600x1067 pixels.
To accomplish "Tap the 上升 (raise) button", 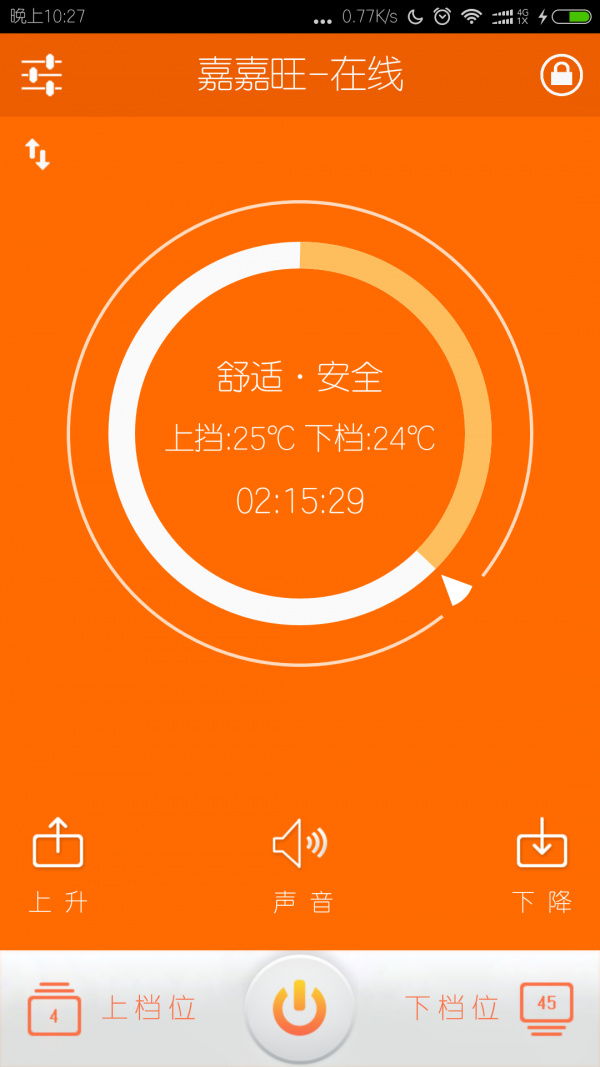I will [x=58, y=864].
